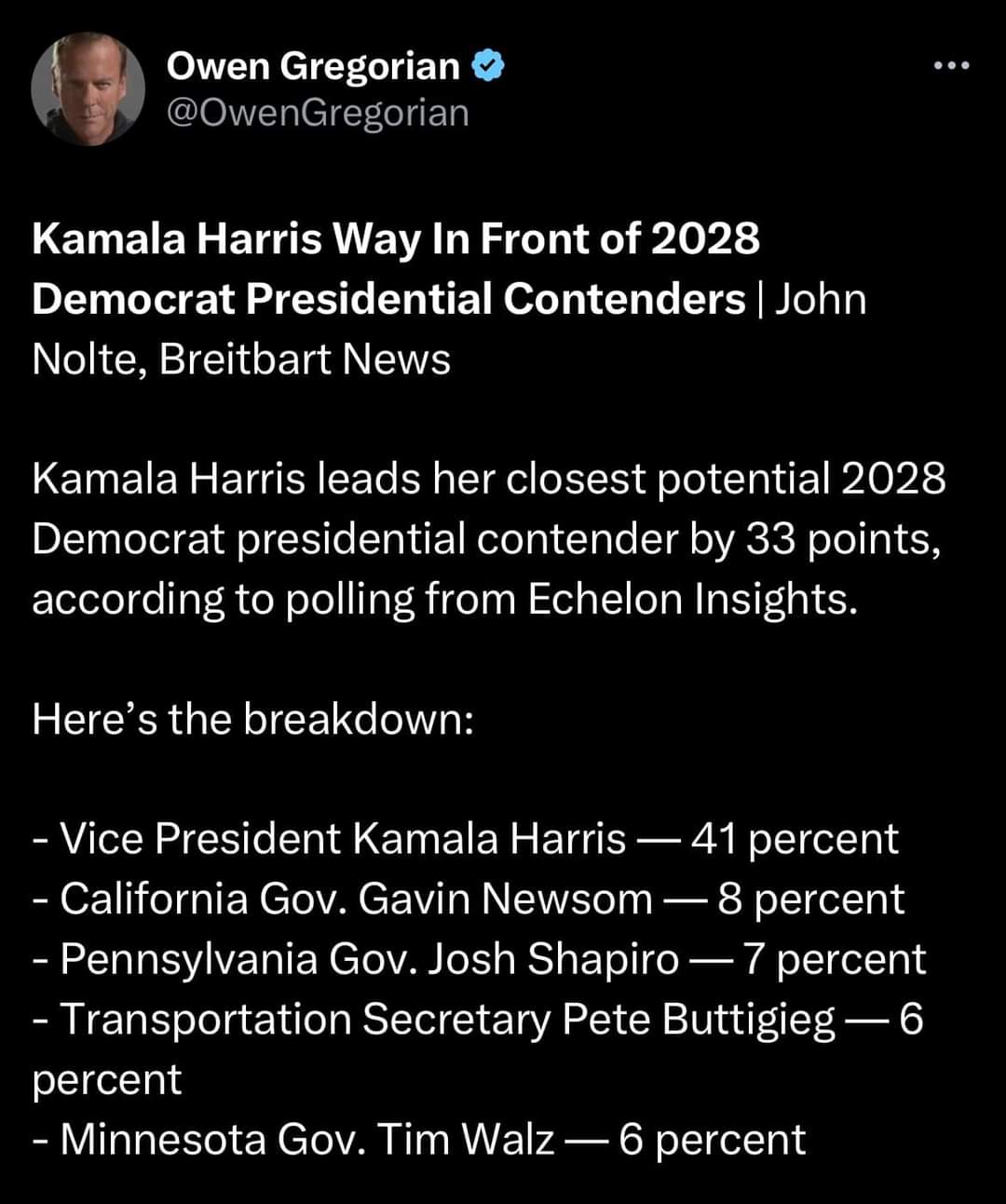Open the @OwenGregorian profile handle

pos(318,113)
